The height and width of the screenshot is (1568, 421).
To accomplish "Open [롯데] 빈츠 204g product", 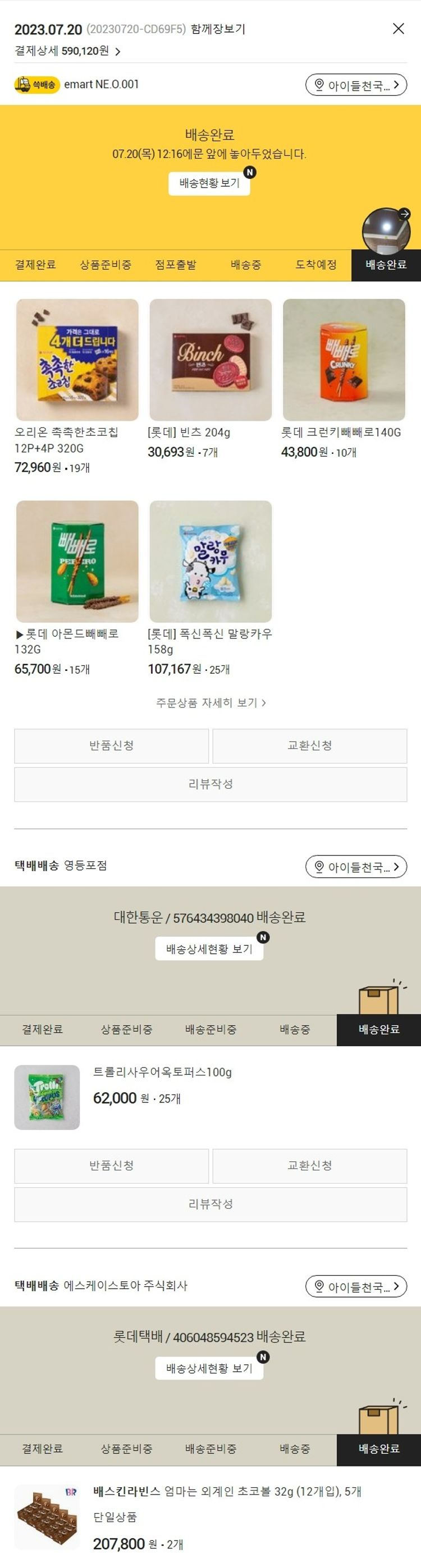I will (210, 360).
